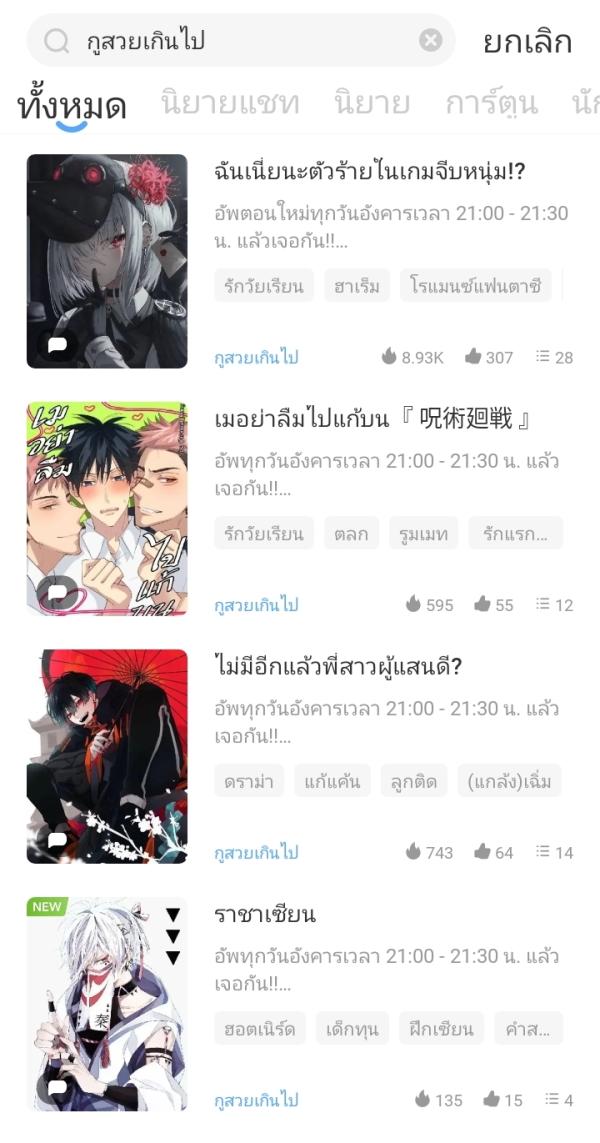The height and width of the screenshot is (1143, 600).
Task: Switch to the การ์ตูน tab
Action: coord(491,103)
